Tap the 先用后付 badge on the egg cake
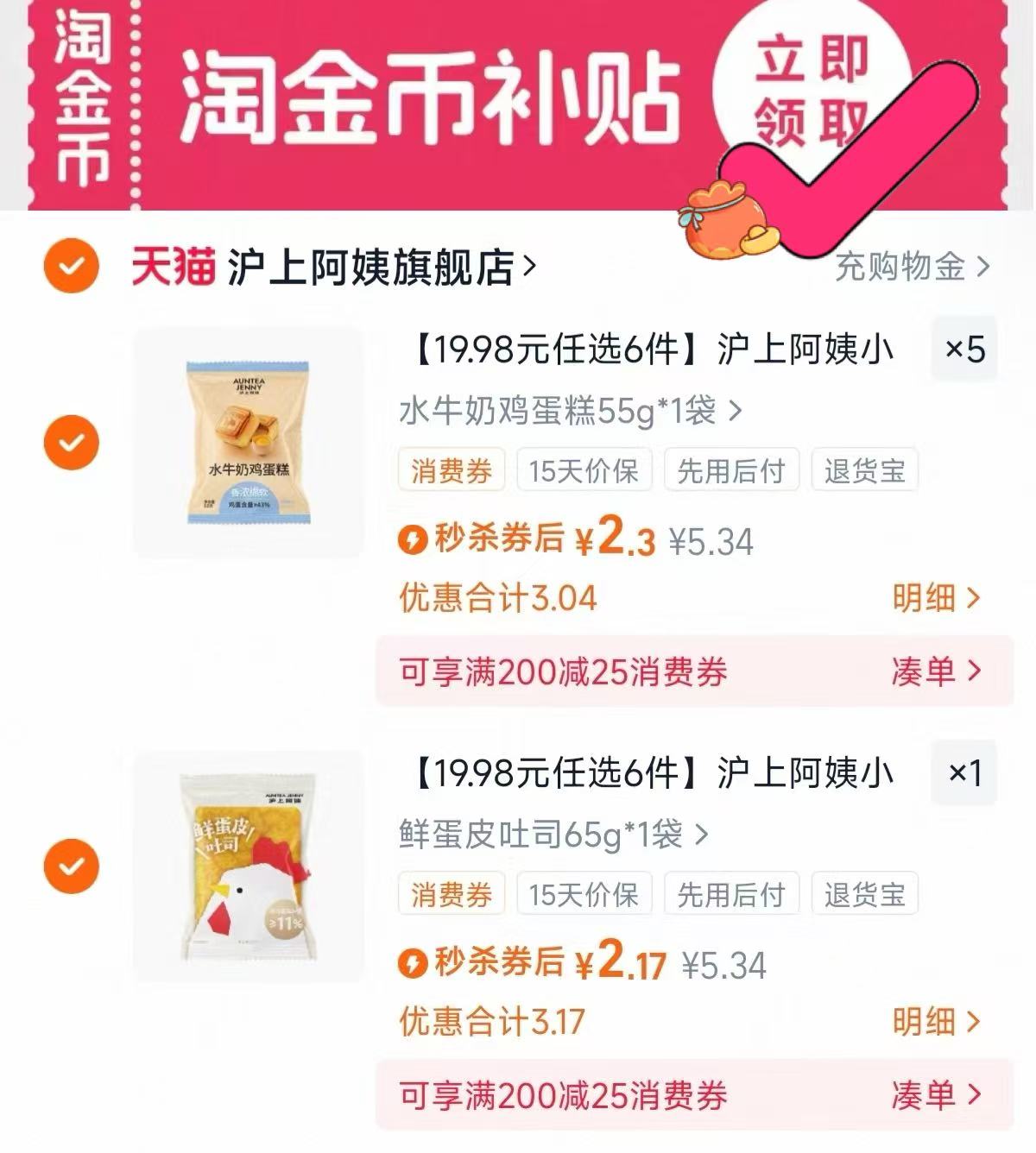Image resolution: width=1036 pixels, height=1153 pixels. pyautogui.click(x=732, y=469)
